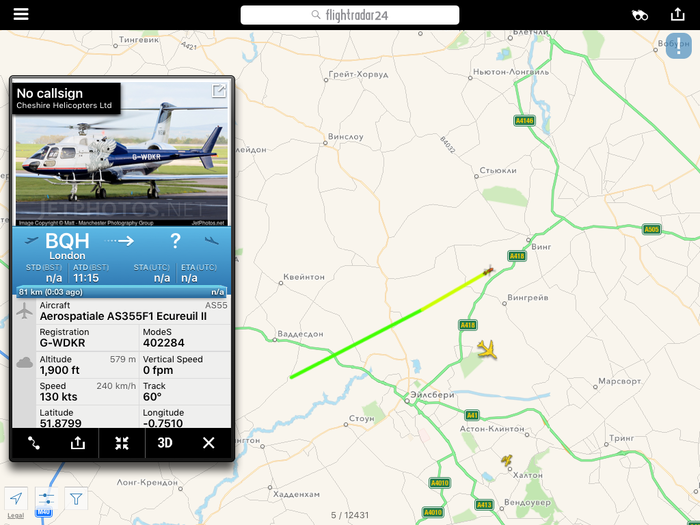Viewport: 700px width, 525px height.
Task: Open the Legal link
Action: click(15, 516)
